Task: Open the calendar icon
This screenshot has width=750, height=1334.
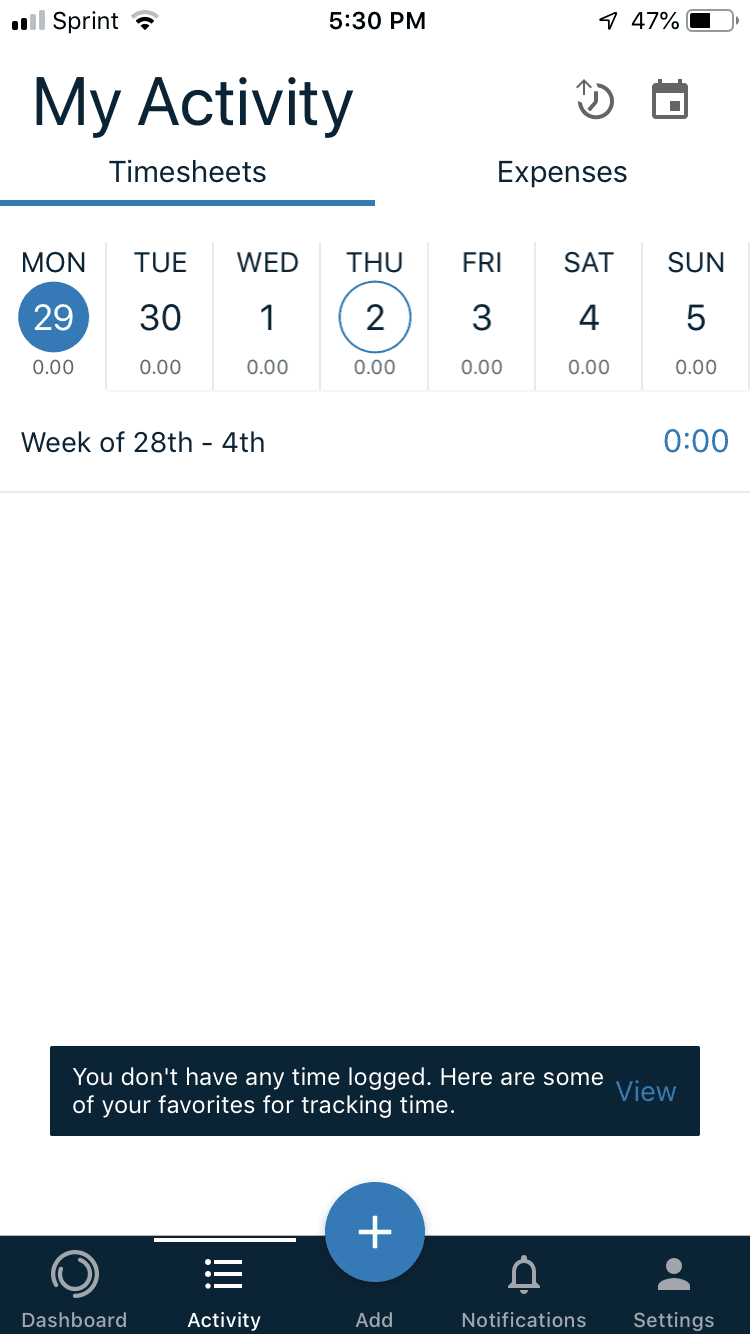Action: (x=670, y=100)
